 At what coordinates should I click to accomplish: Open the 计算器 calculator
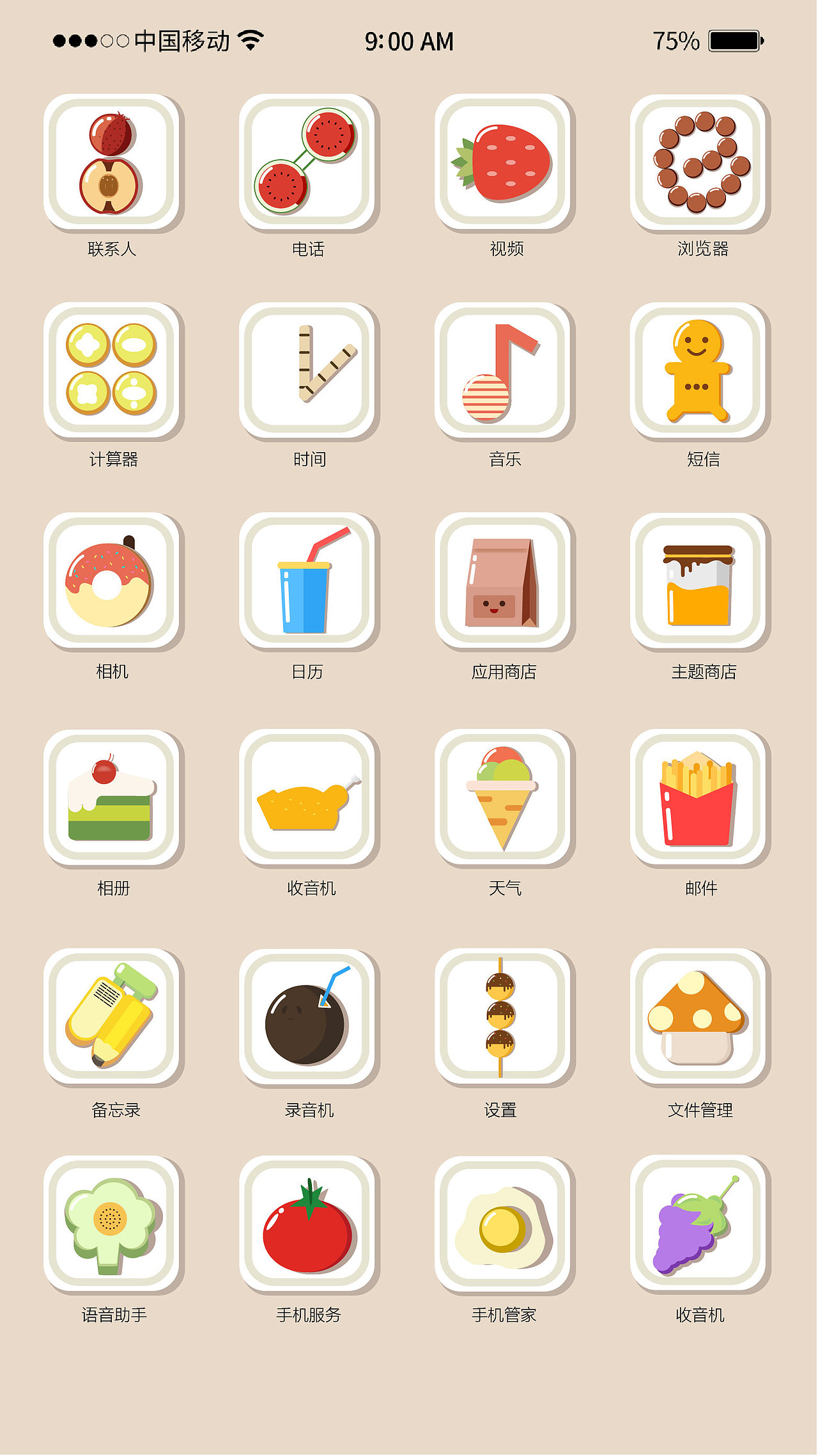(x=112, y=370)
